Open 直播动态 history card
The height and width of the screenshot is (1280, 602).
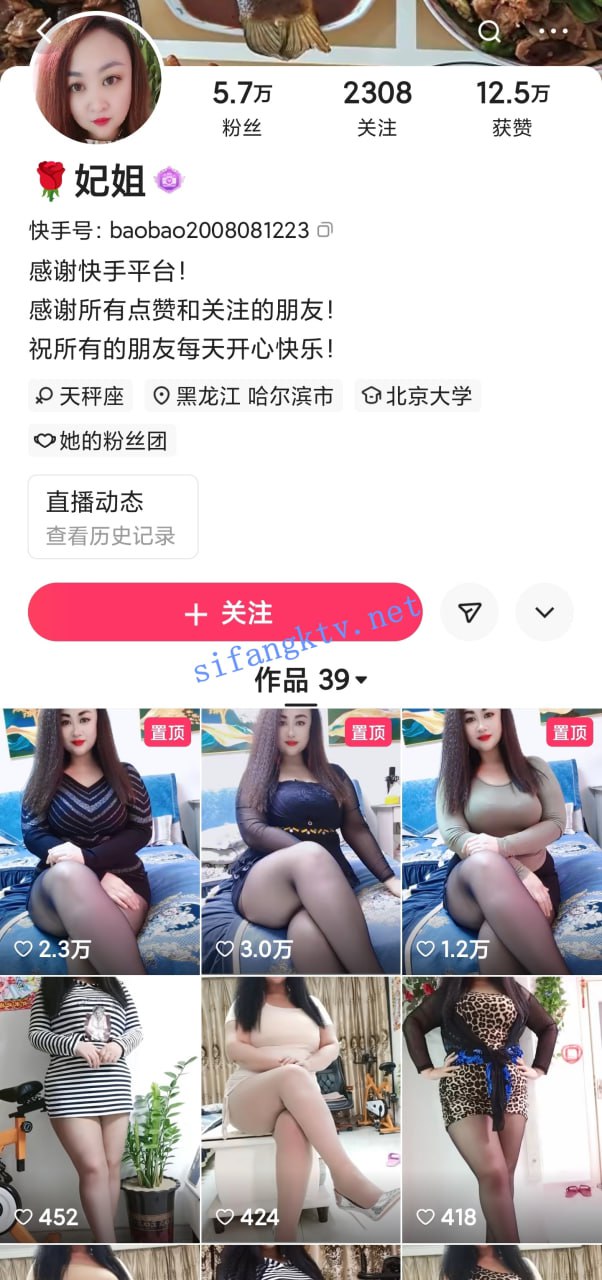click(112, 517)
